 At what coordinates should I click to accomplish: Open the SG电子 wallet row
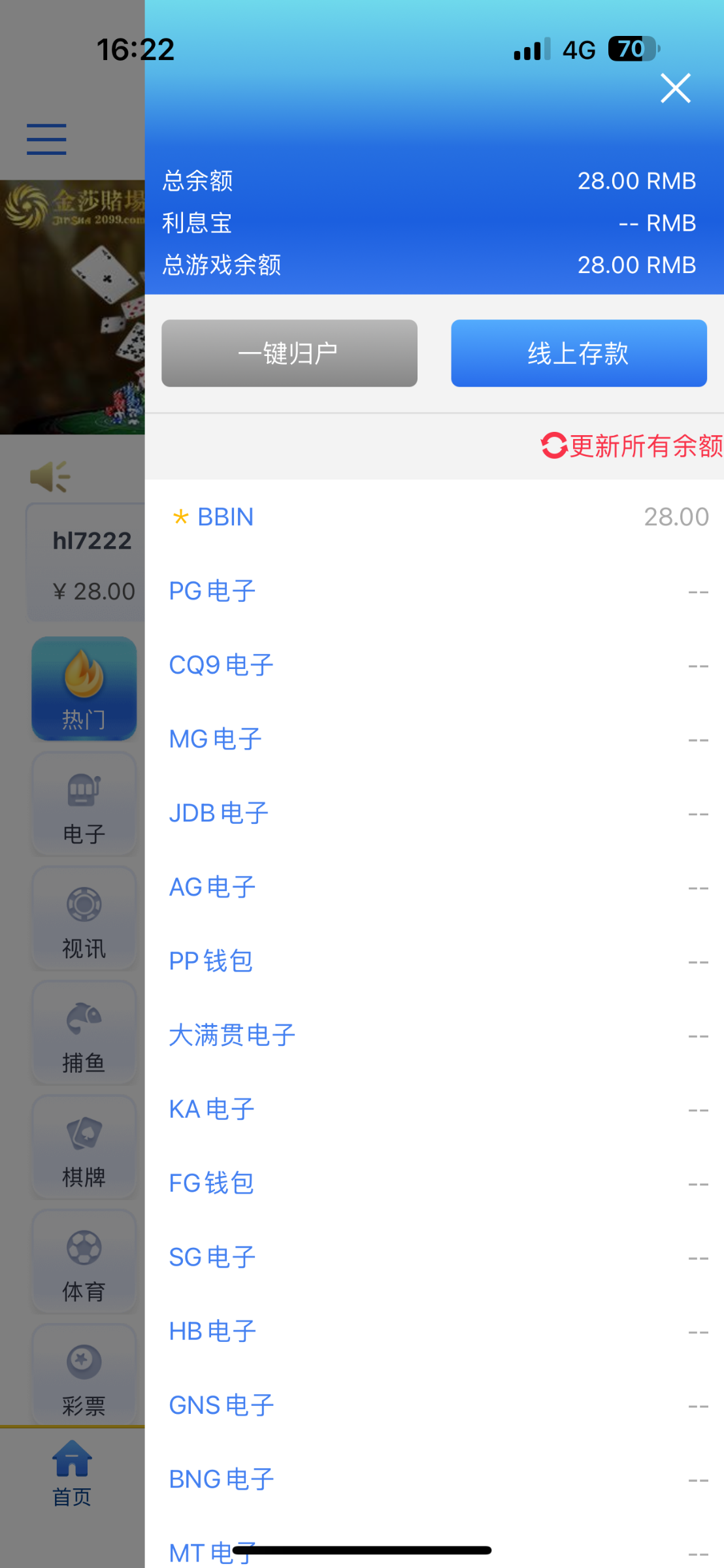[435, 1258]
